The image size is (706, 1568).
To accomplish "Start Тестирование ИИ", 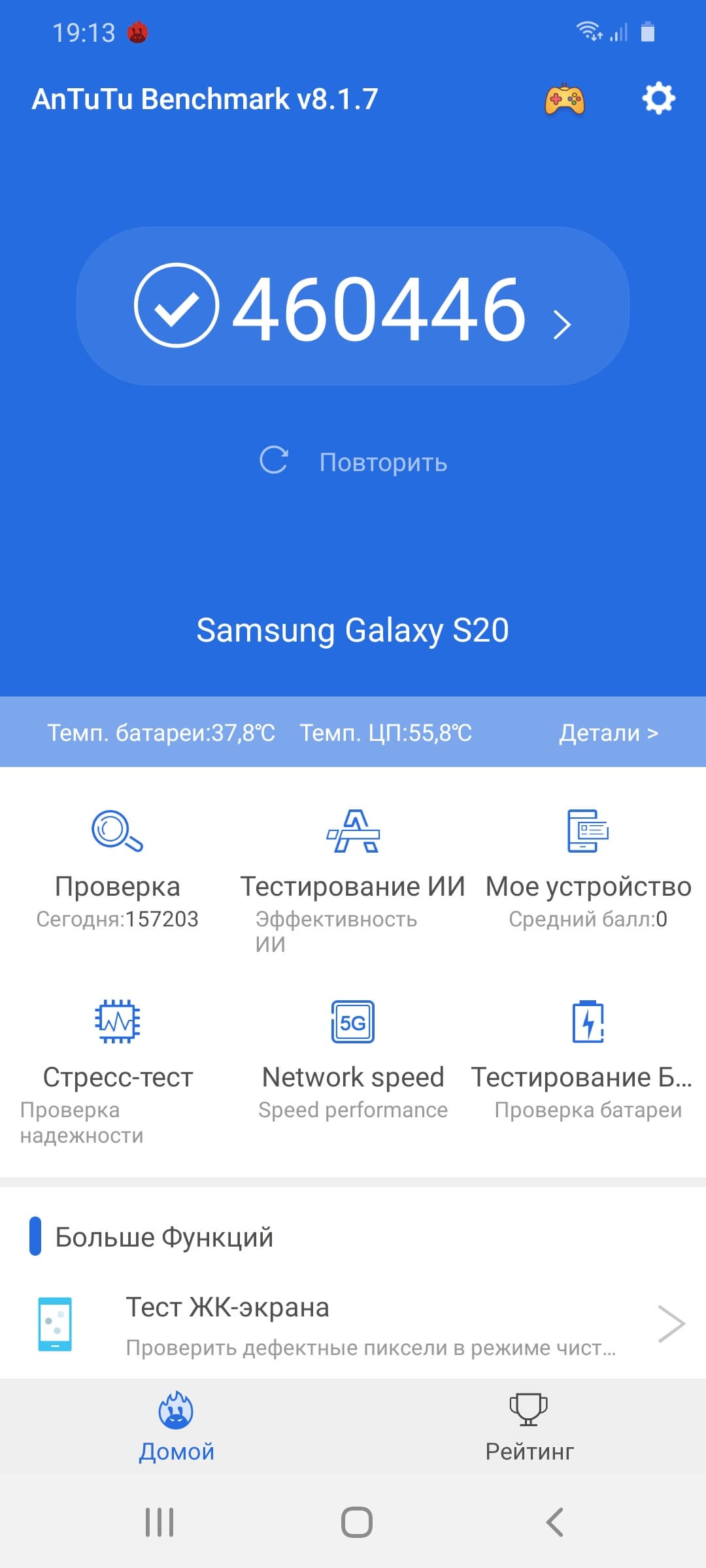I will [353, 869].
